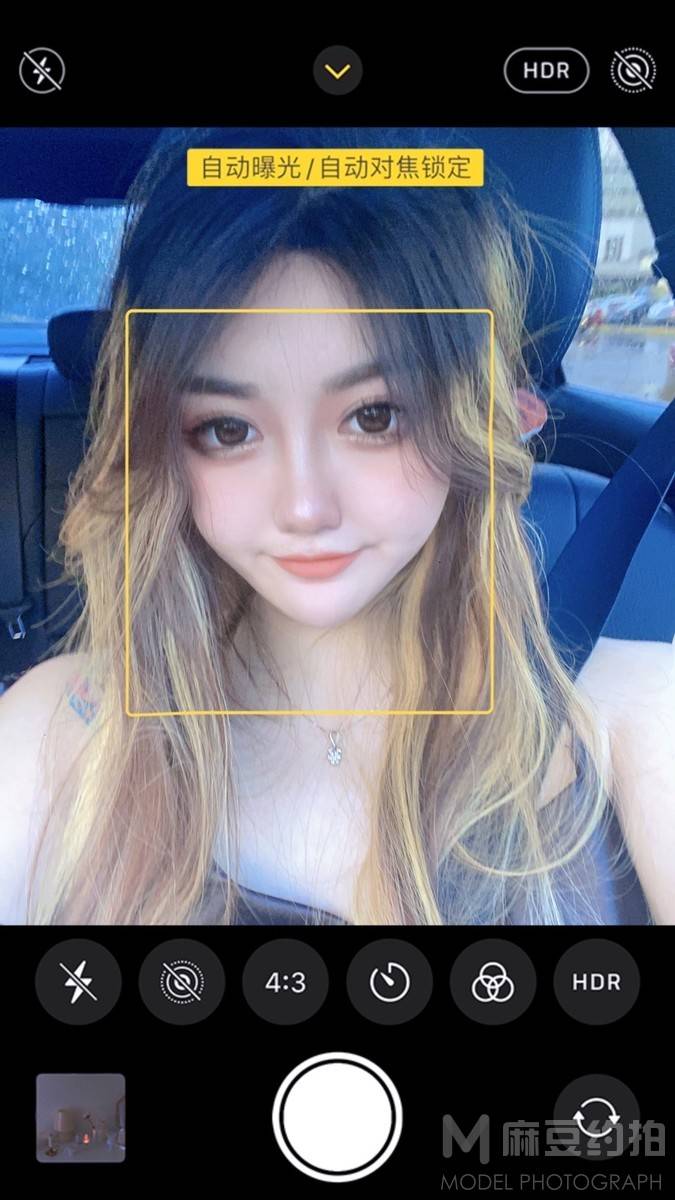The image size is (675, 1200).
Task: Tap the HDR badge in the top bar
Action: (546, 71)
